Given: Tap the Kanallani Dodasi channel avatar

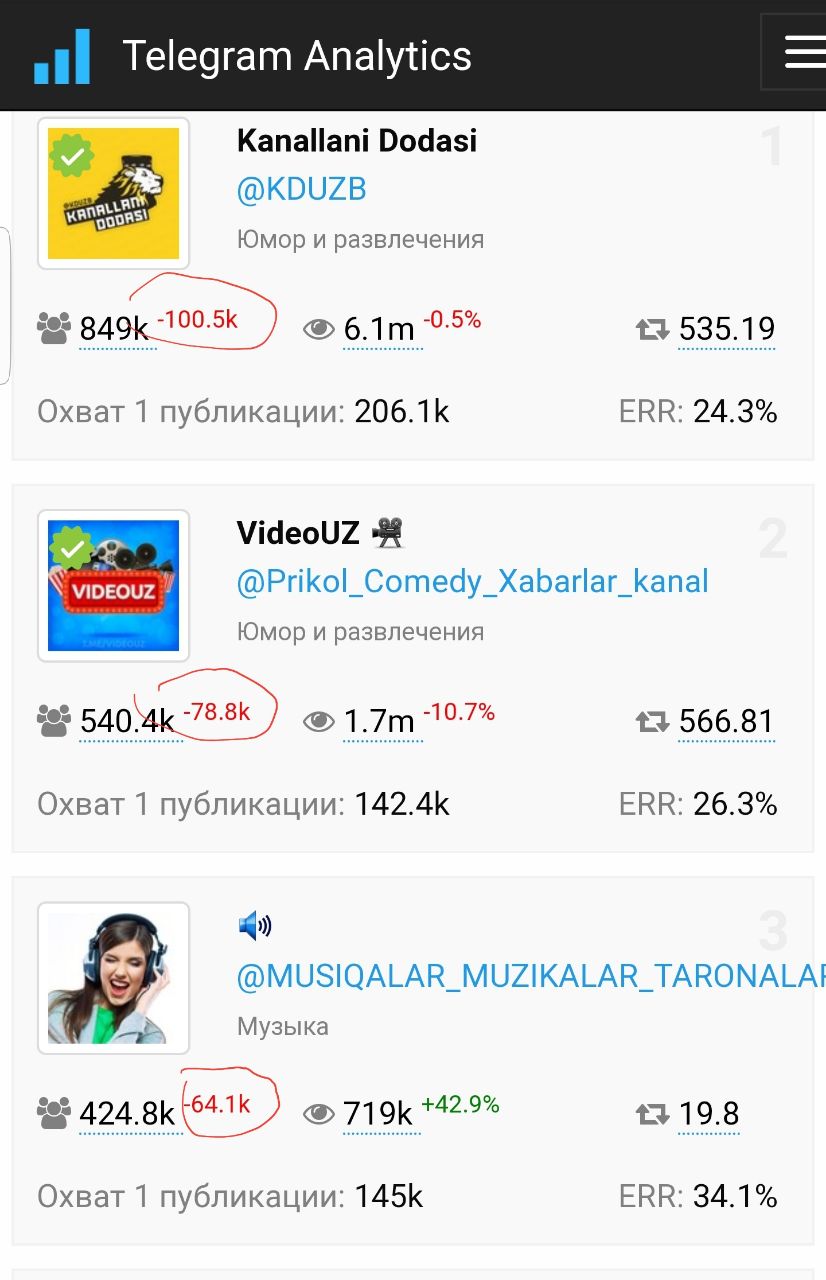Looking at the screenshot, I should [113, 193].
